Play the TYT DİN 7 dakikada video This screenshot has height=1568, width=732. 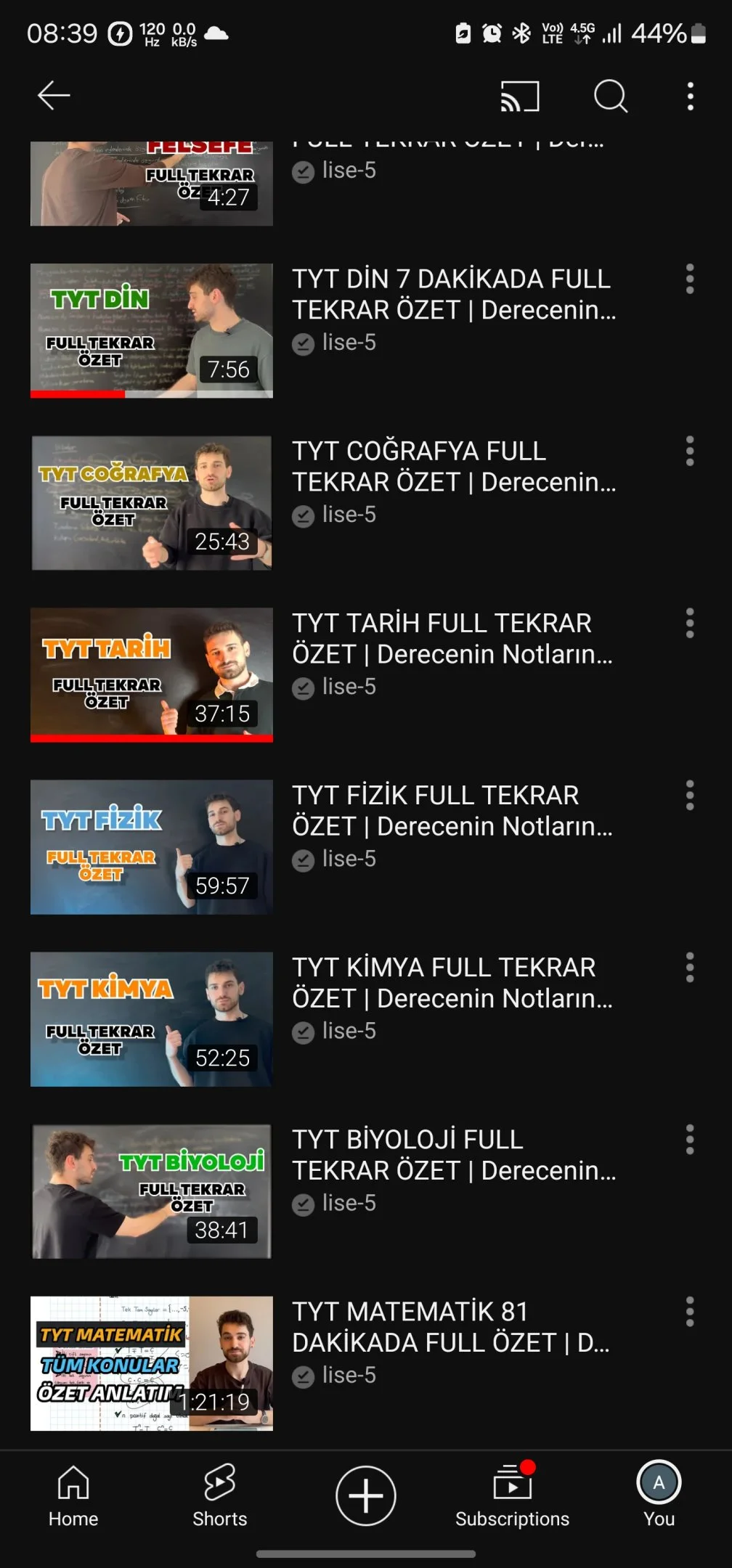tap(152, 330)
